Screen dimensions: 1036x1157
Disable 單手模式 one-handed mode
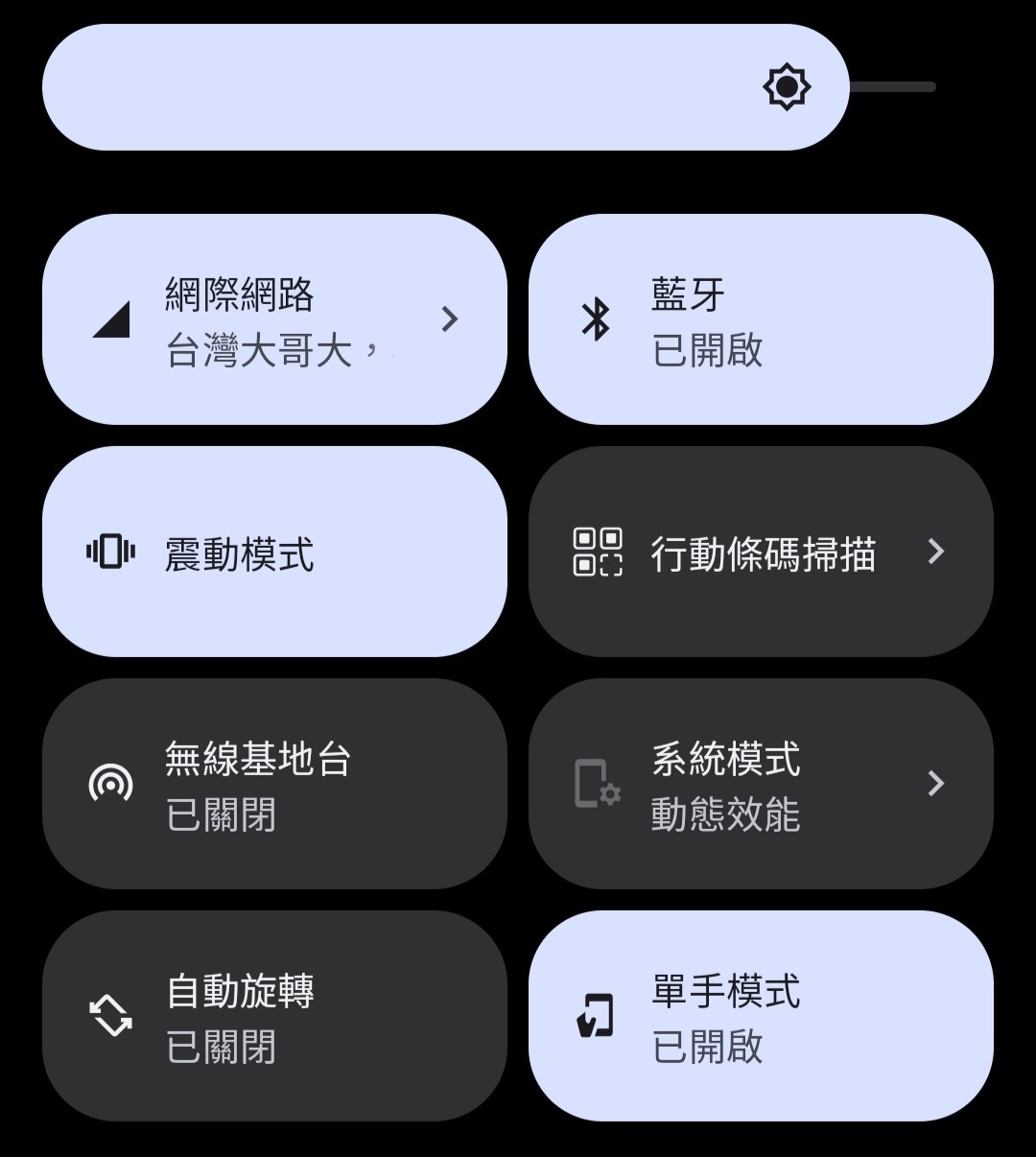pos(761,1016)
